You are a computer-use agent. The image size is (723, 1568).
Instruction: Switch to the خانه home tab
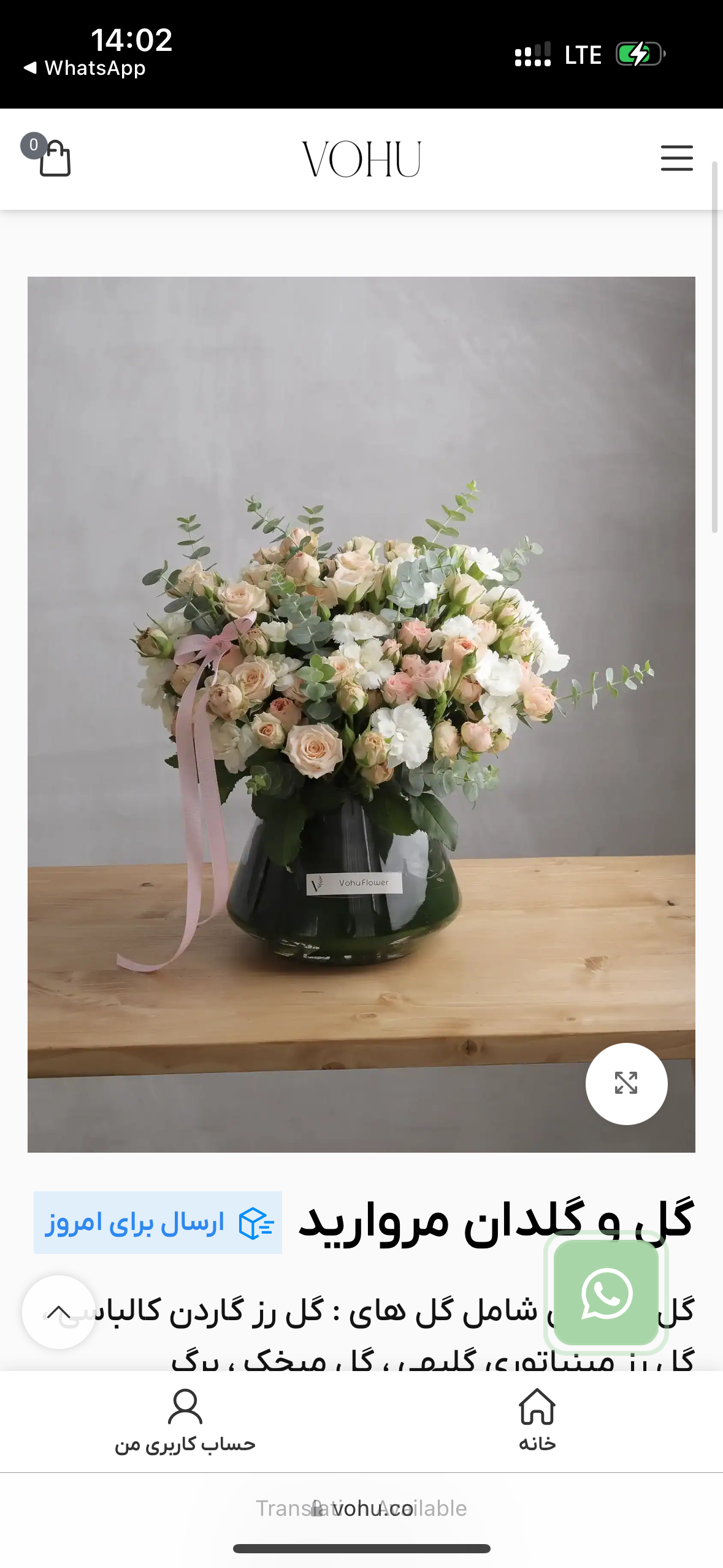point(537,1420)
